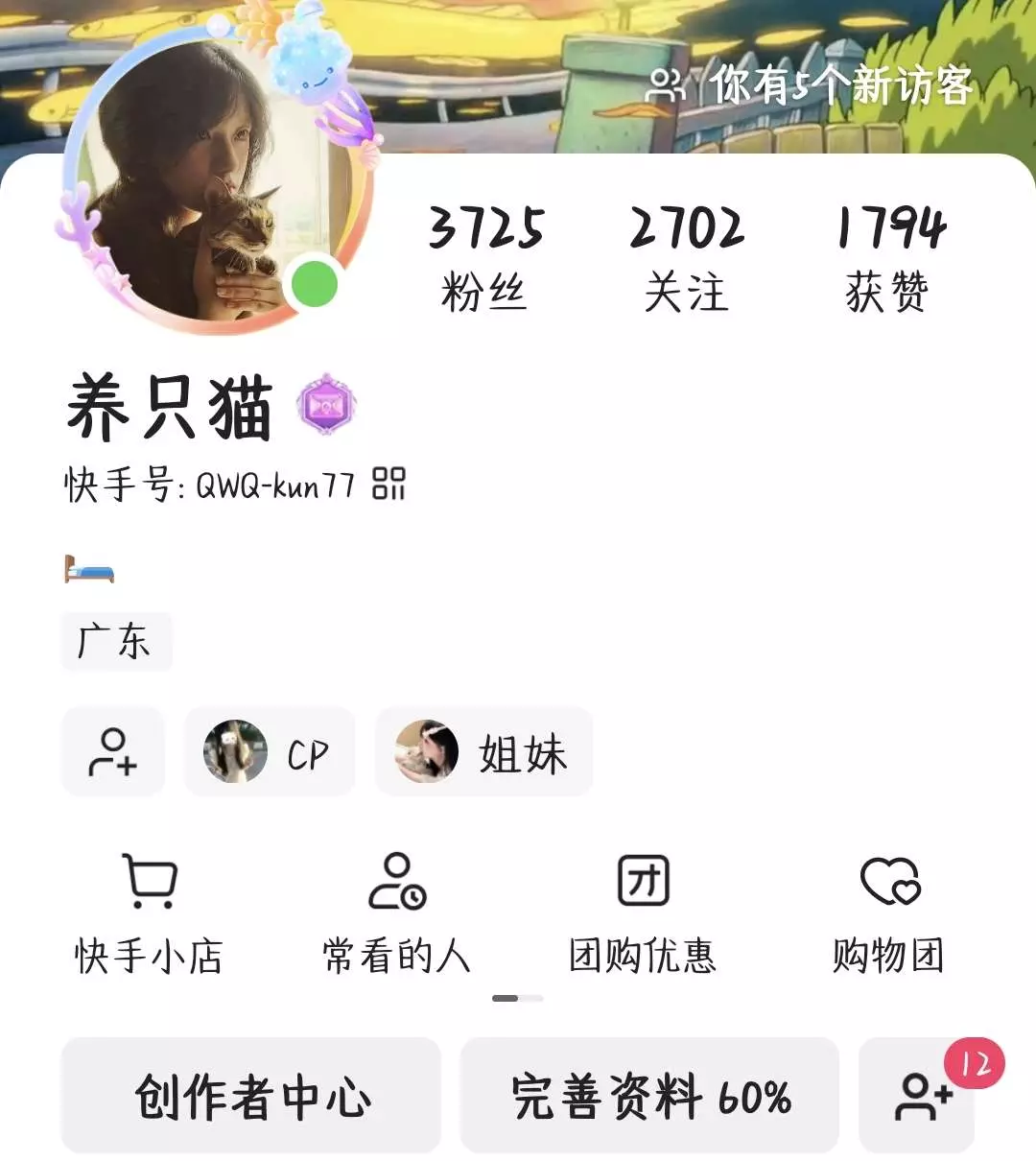Open the profile avatar photo

(206, 182)
